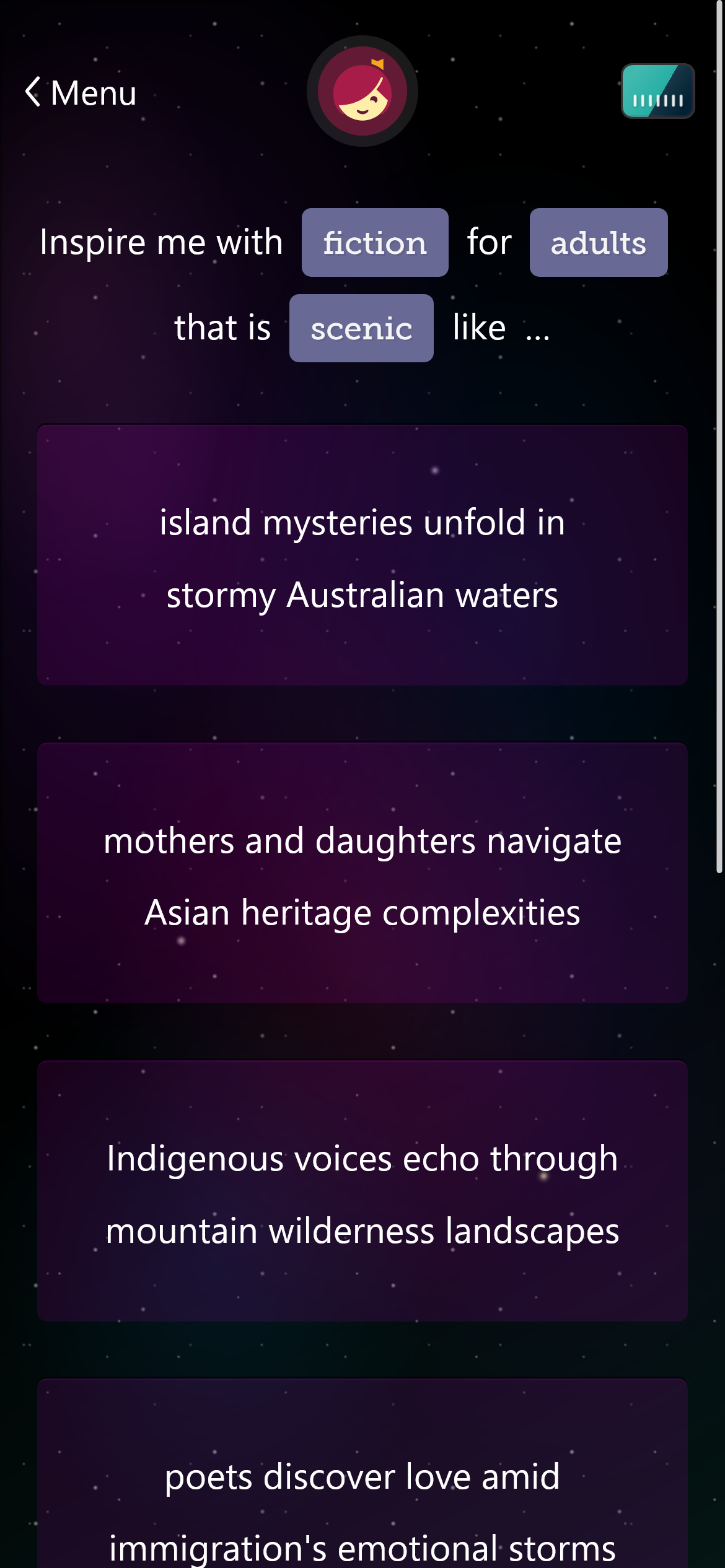The width and height of the screenshot is (725, 1568).
Task: Change the scenic mood selector
Action: (x=361, y=328)
